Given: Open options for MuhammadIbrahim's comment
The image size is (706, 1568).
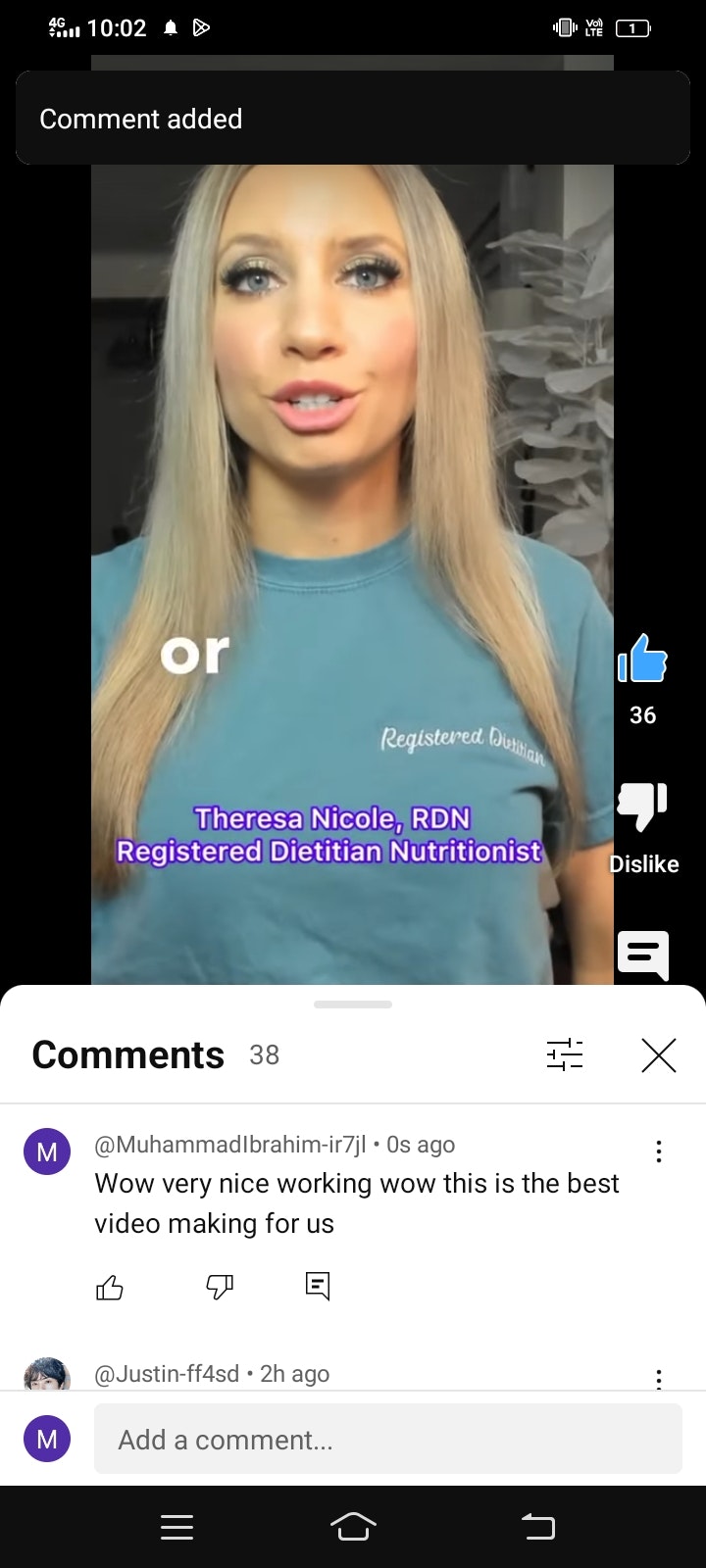Looking at the screenshot, I should [x=658, y=1151].
